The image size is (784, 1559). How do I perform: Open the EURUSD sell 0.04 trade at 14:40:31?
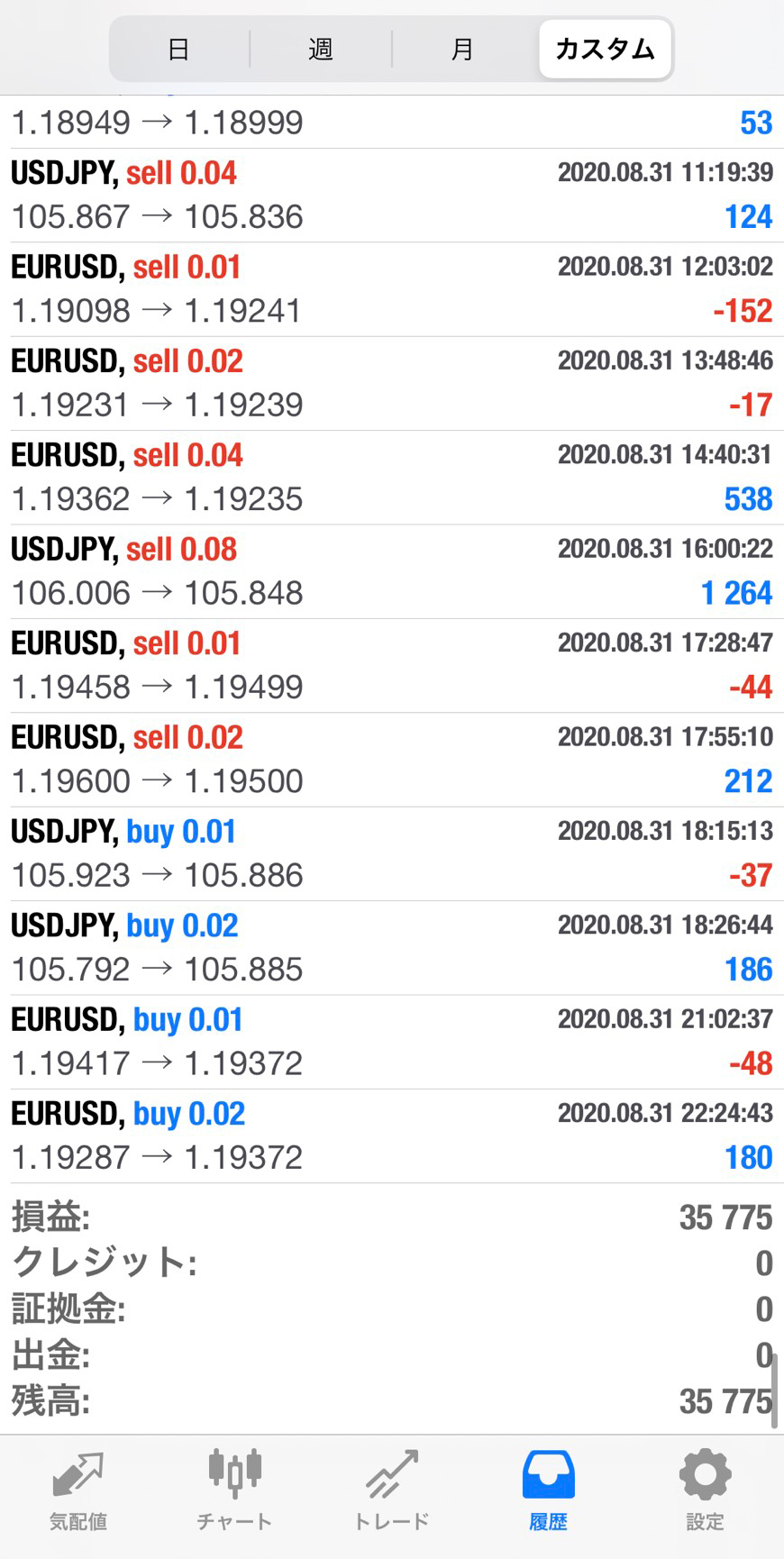coord(391,478)
